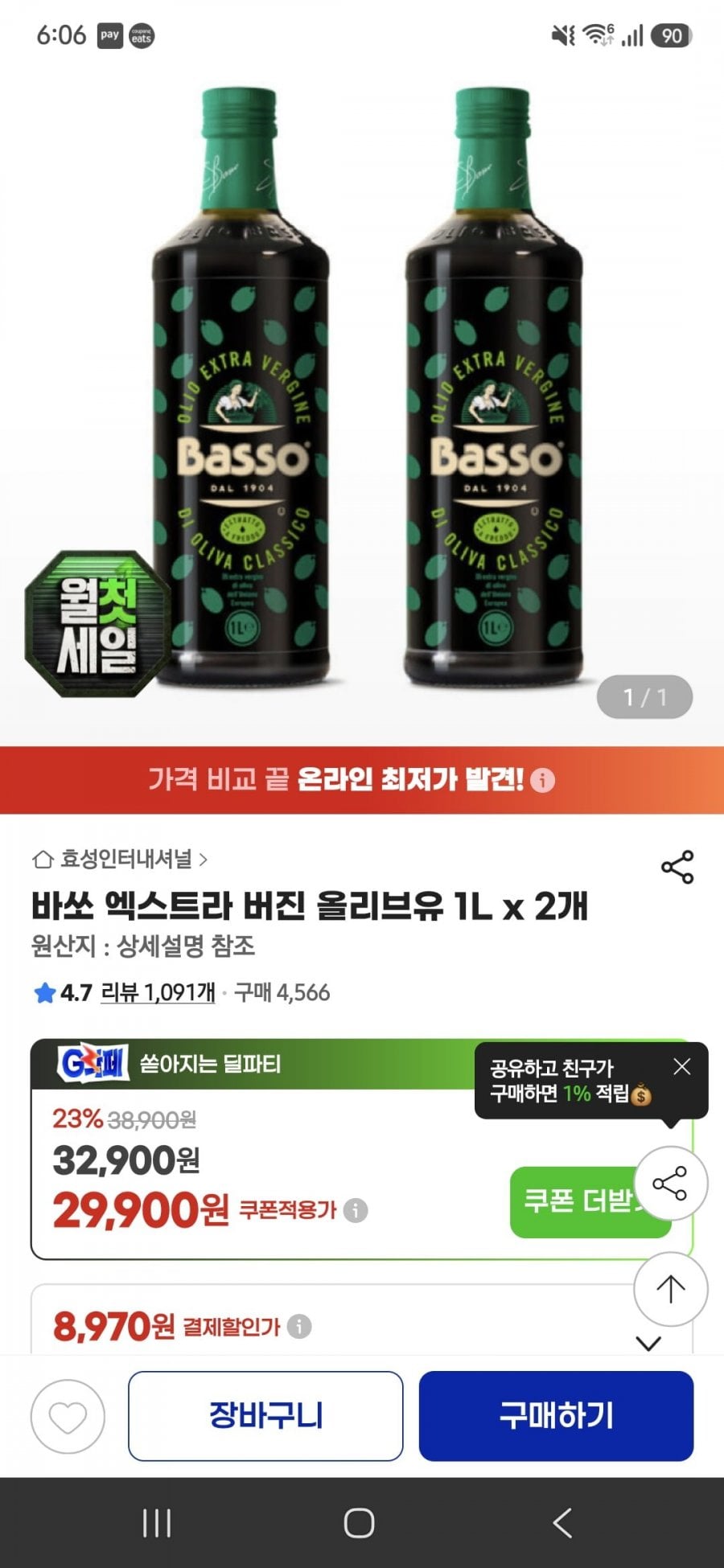View info on 쿠폰적용가 price
724x1568 pixels.
point(356,1210)
